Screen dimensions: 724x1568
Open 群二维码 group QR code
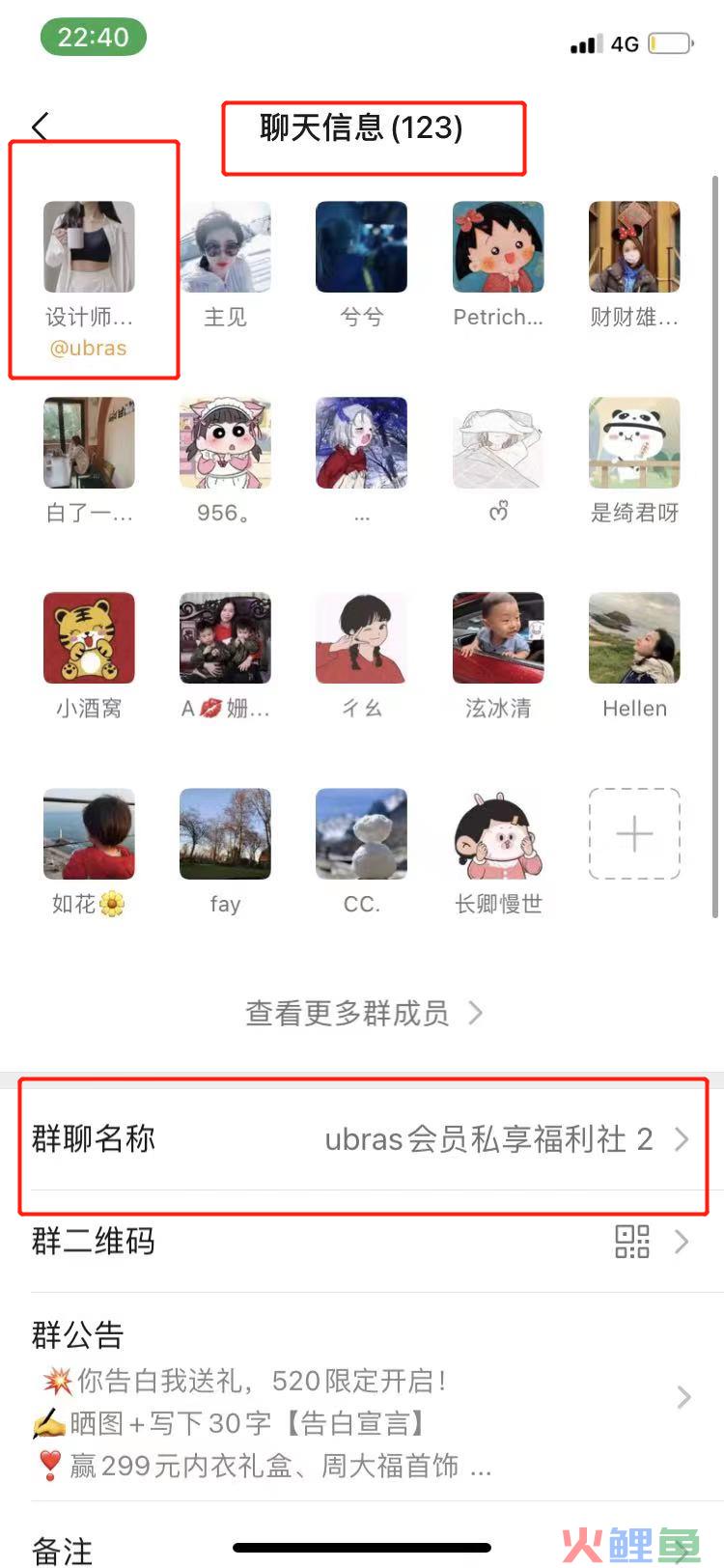[362, 1242]
